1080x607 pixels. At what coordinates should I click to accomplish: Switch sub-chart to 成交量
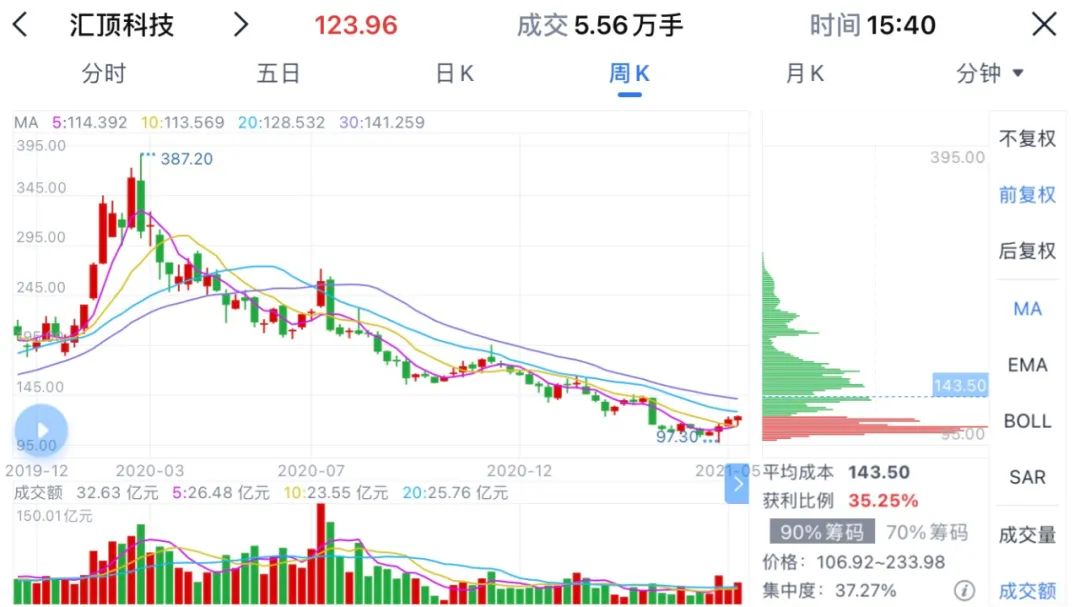[1027, 535]
